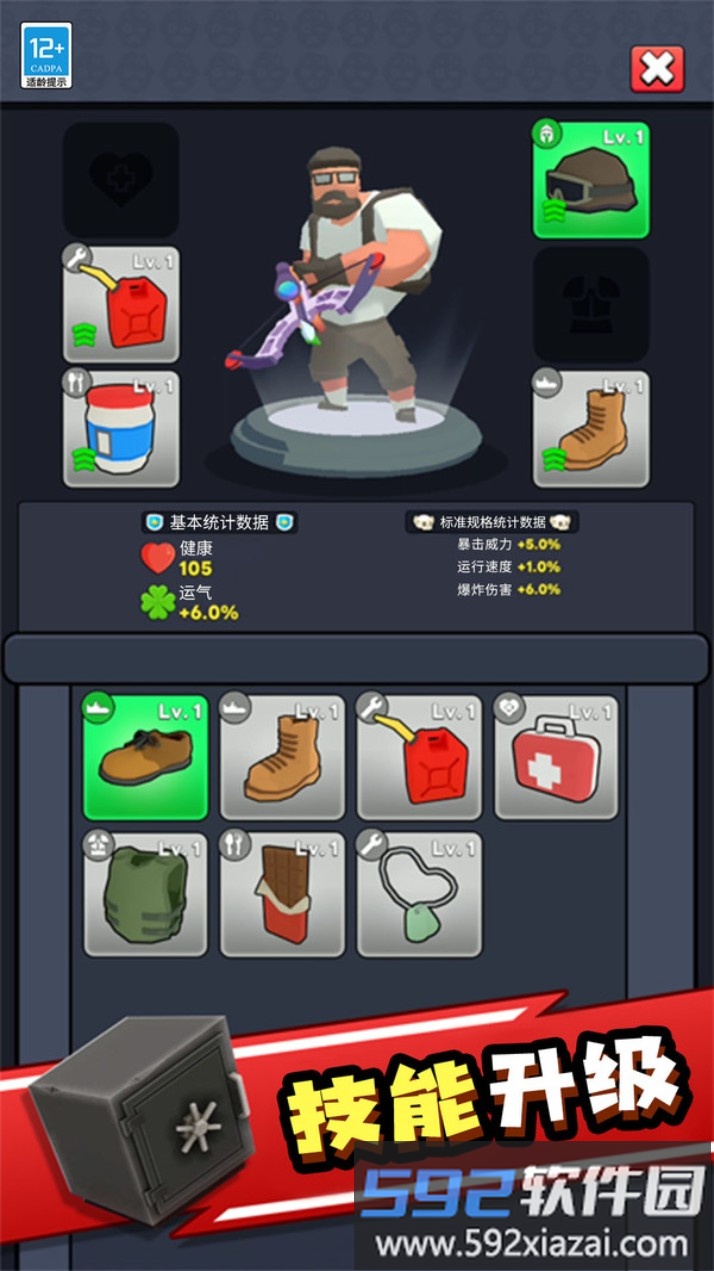Image resolution: width=714 pixels, height=1271 pixels.
Task: Select the equipped white jar food item
Action: pos(121,429)
